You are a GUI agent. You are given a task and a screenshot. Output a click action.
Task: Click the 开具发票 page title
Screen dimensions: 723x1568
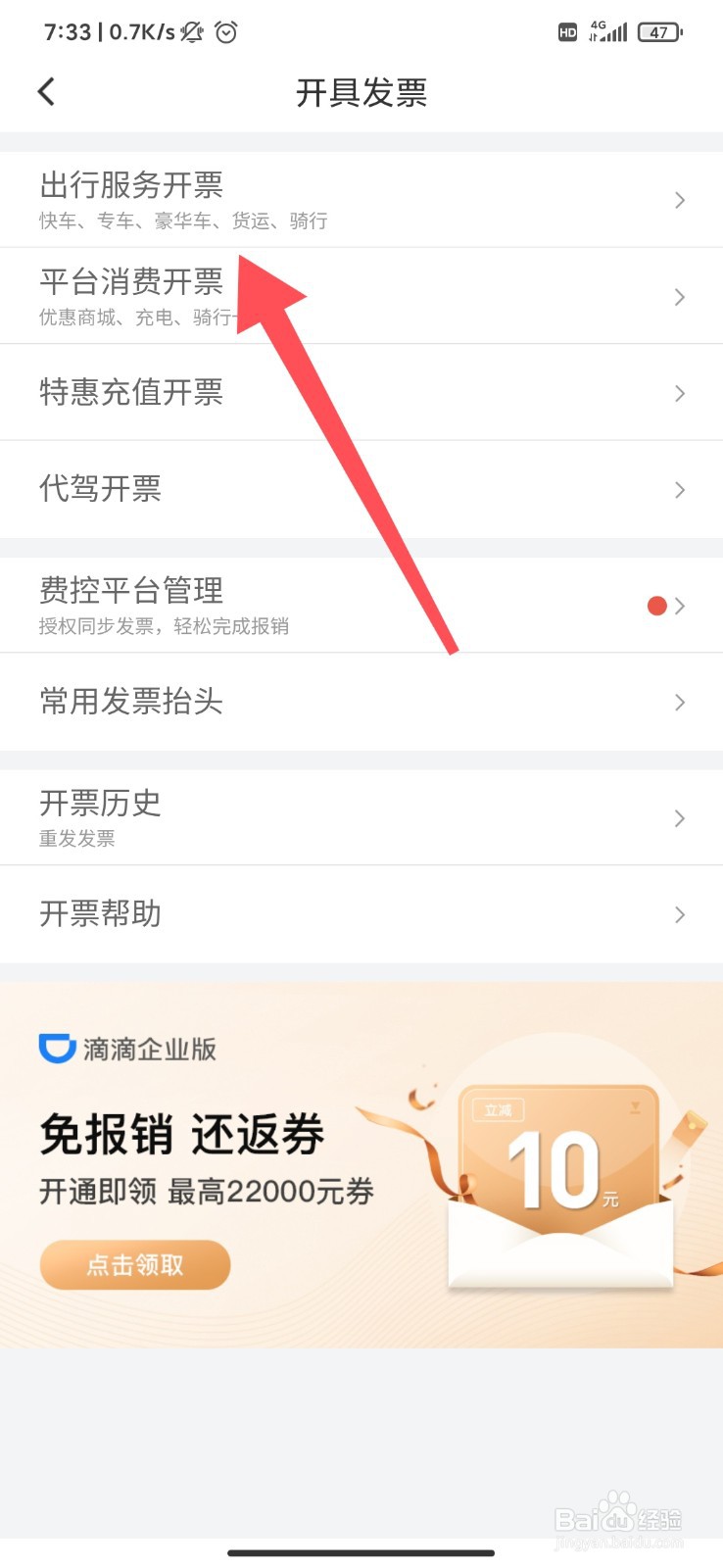coord(361,91)
